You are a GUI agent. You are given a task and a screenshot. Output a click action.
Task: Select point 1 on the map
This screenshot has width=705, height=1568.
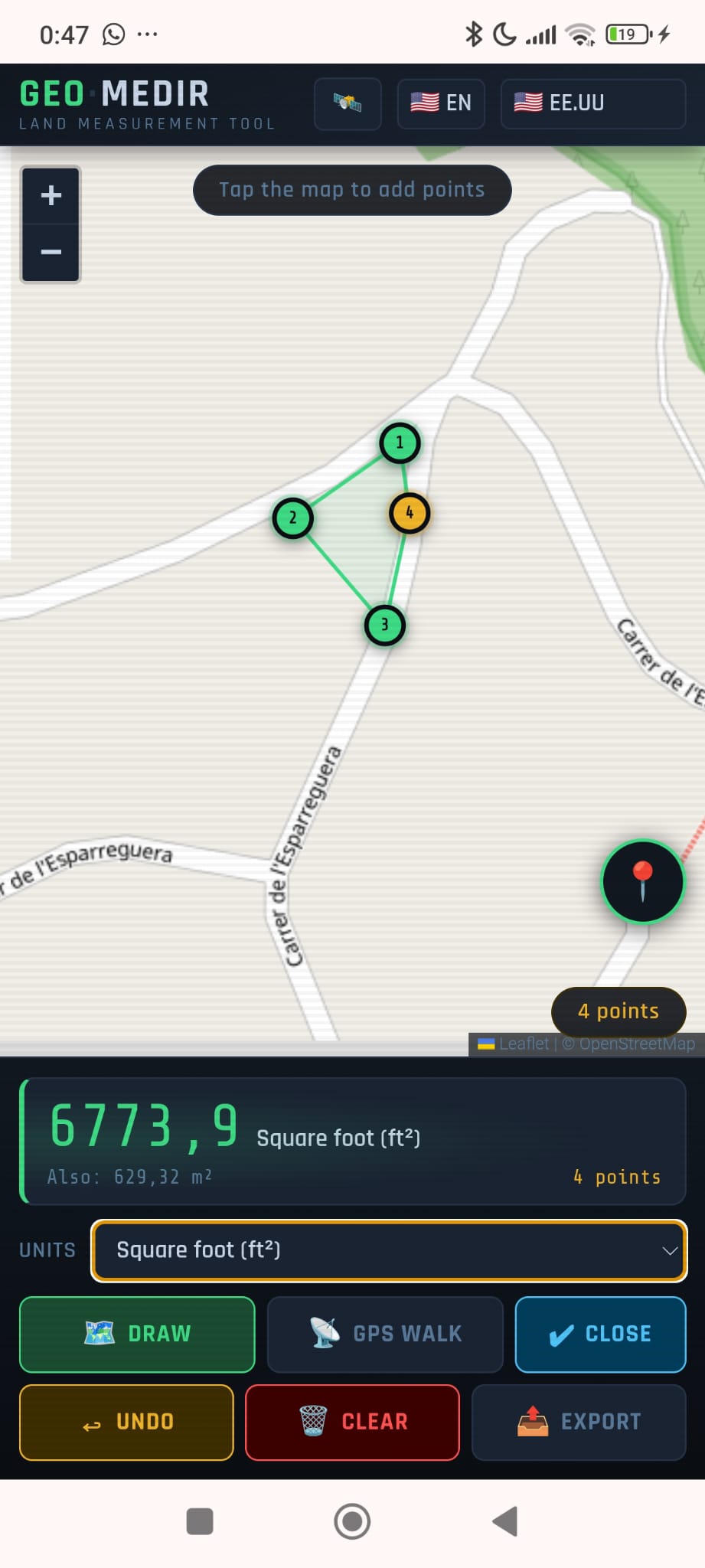(400, 443)
